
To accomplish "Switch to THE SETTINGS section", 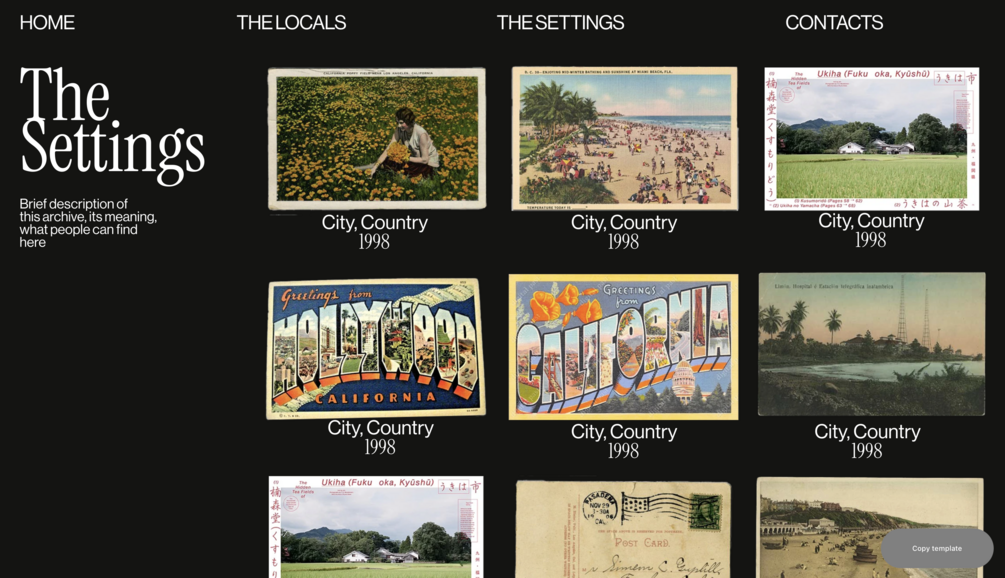I will pos(560,22).
